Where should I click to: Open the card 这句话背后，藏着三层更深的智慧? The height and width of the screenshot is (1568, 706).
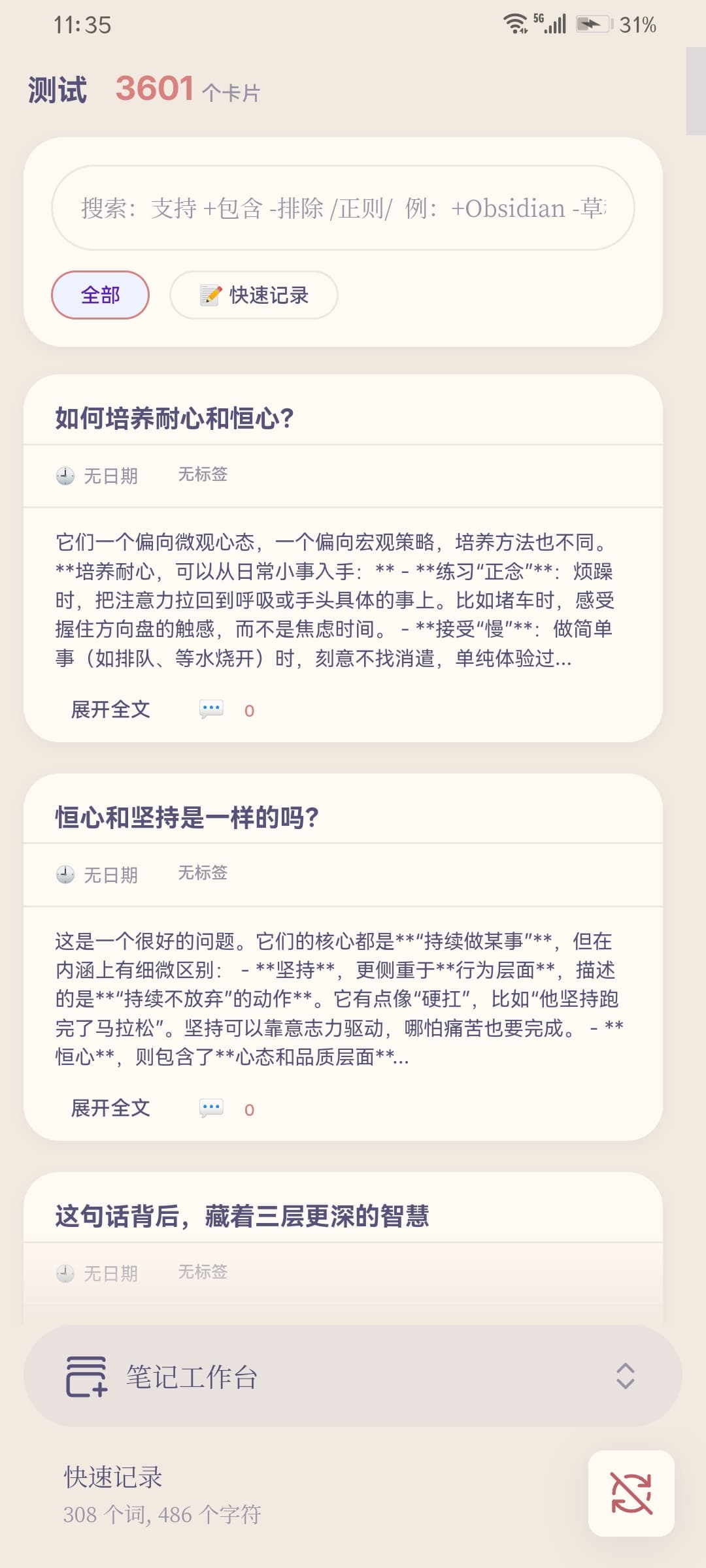pyautogui.click(x=242, y=1216)
